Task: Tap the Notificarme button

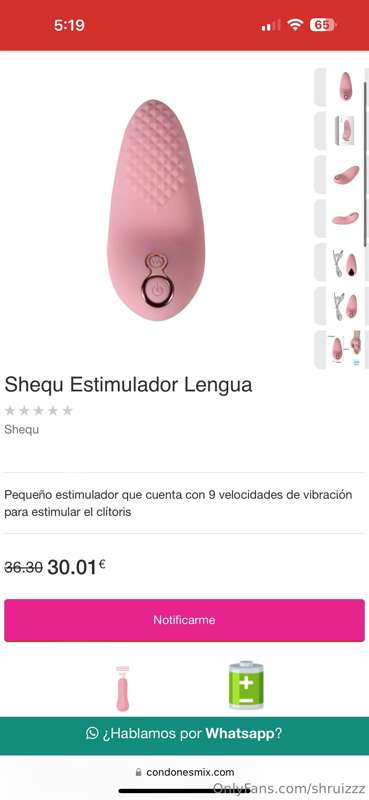Action: (184, 620)
